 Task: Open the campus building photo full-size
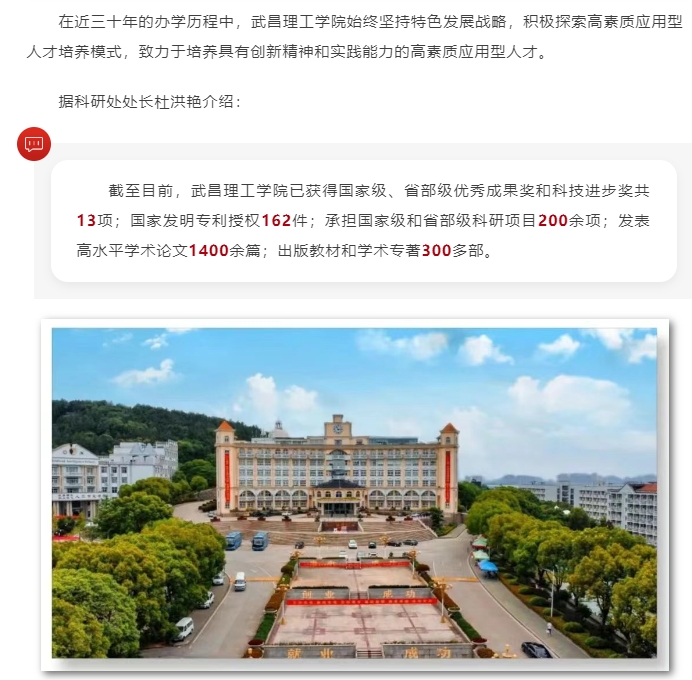354,493
